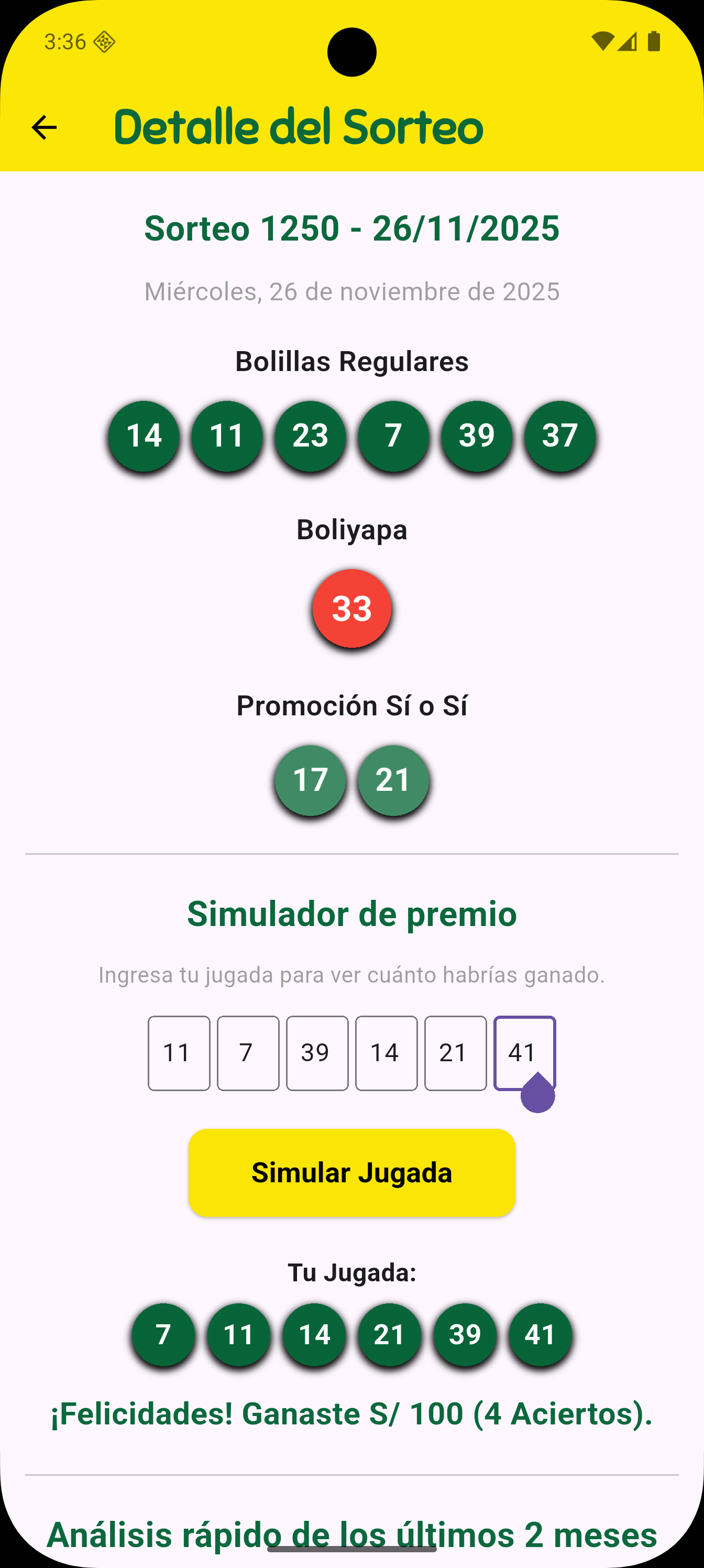The width and height of the screenshot is (704, 1568).
Task: Select the green ball 14 in Bolillas Regulares
Action: pyautogui.click(x=144, y=436)
